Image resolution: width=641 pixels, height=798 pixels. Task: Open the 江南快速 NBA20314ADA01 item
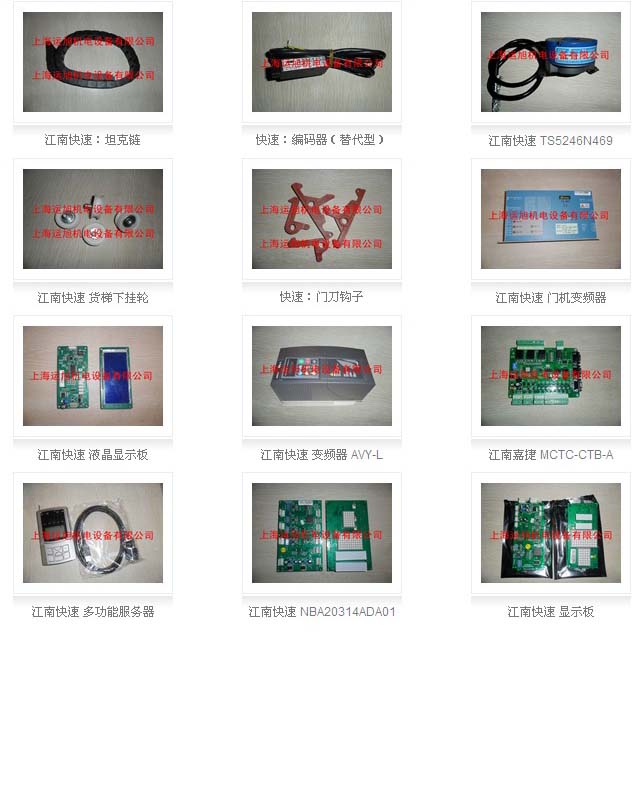tap(321, 533)
